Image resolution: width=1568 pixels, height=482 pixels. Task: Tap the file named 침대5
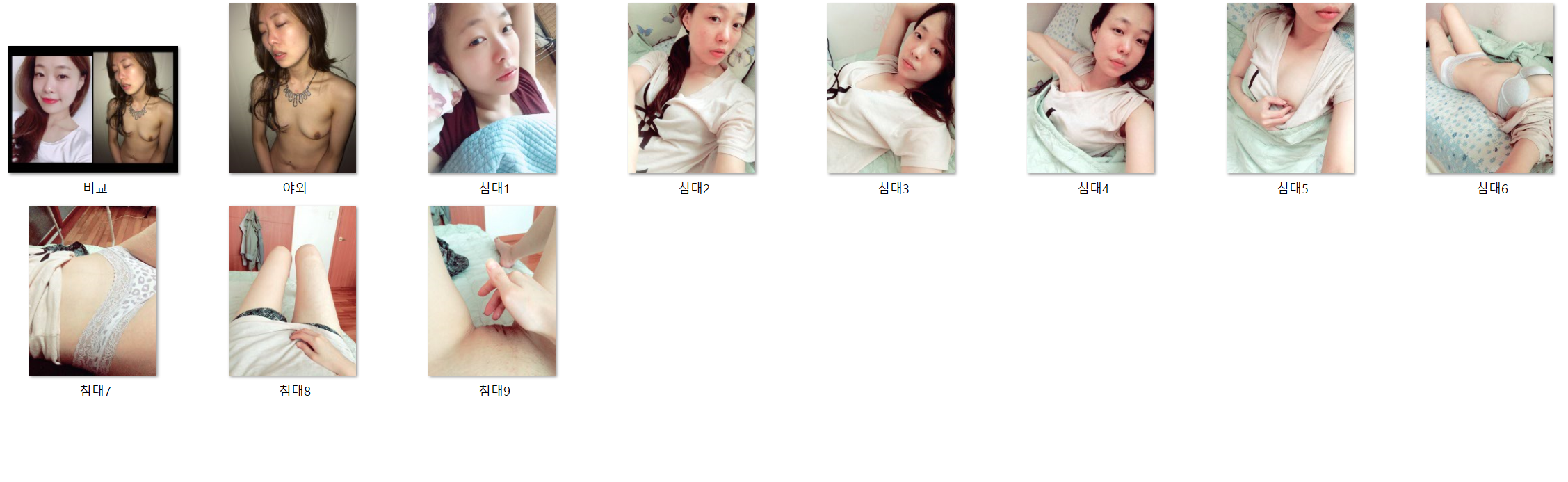[1291, 89]
